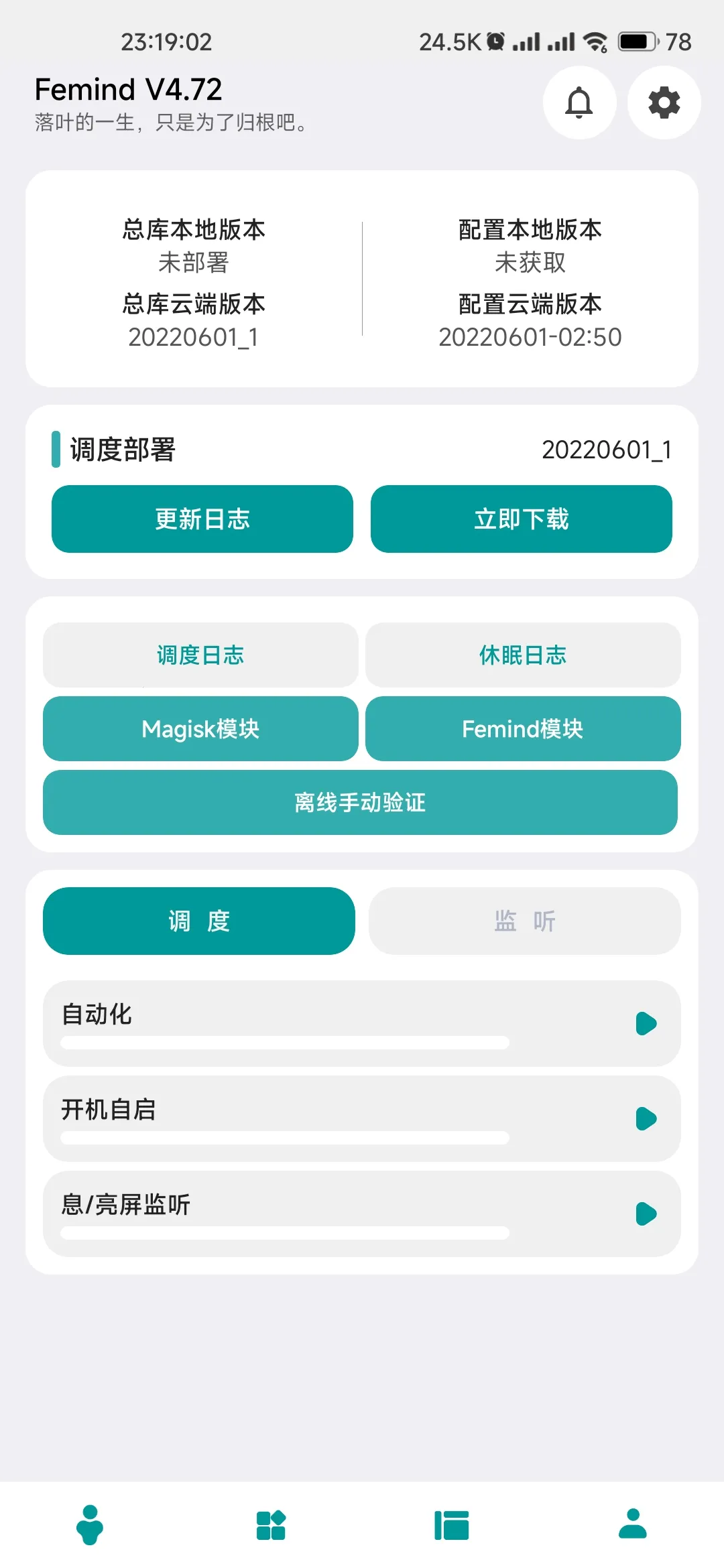Open the list layout bottom tab
Screen dimensions: 724x1568
pos(452,1524)
